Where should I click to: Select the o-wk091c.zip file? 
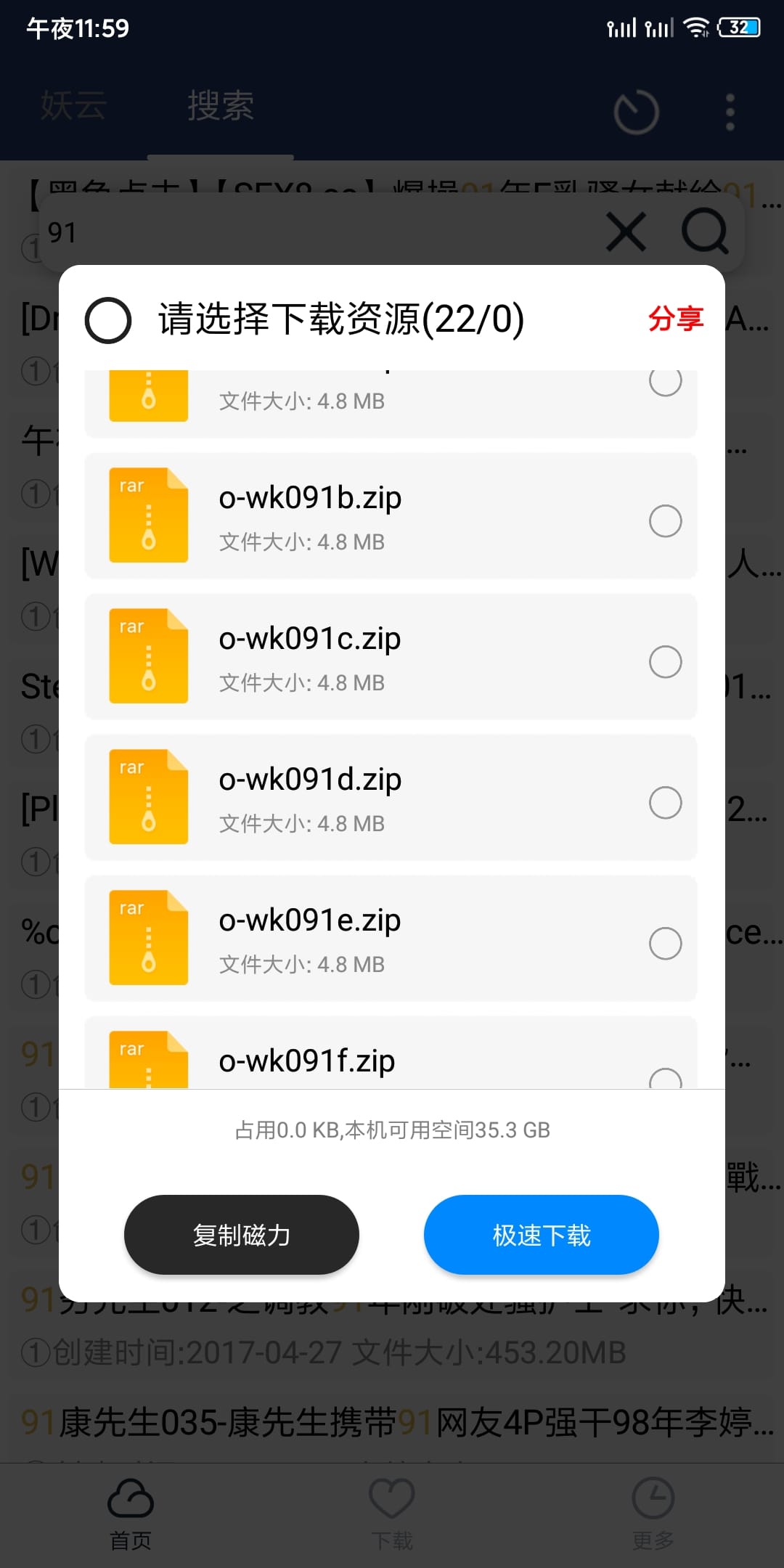665,661
